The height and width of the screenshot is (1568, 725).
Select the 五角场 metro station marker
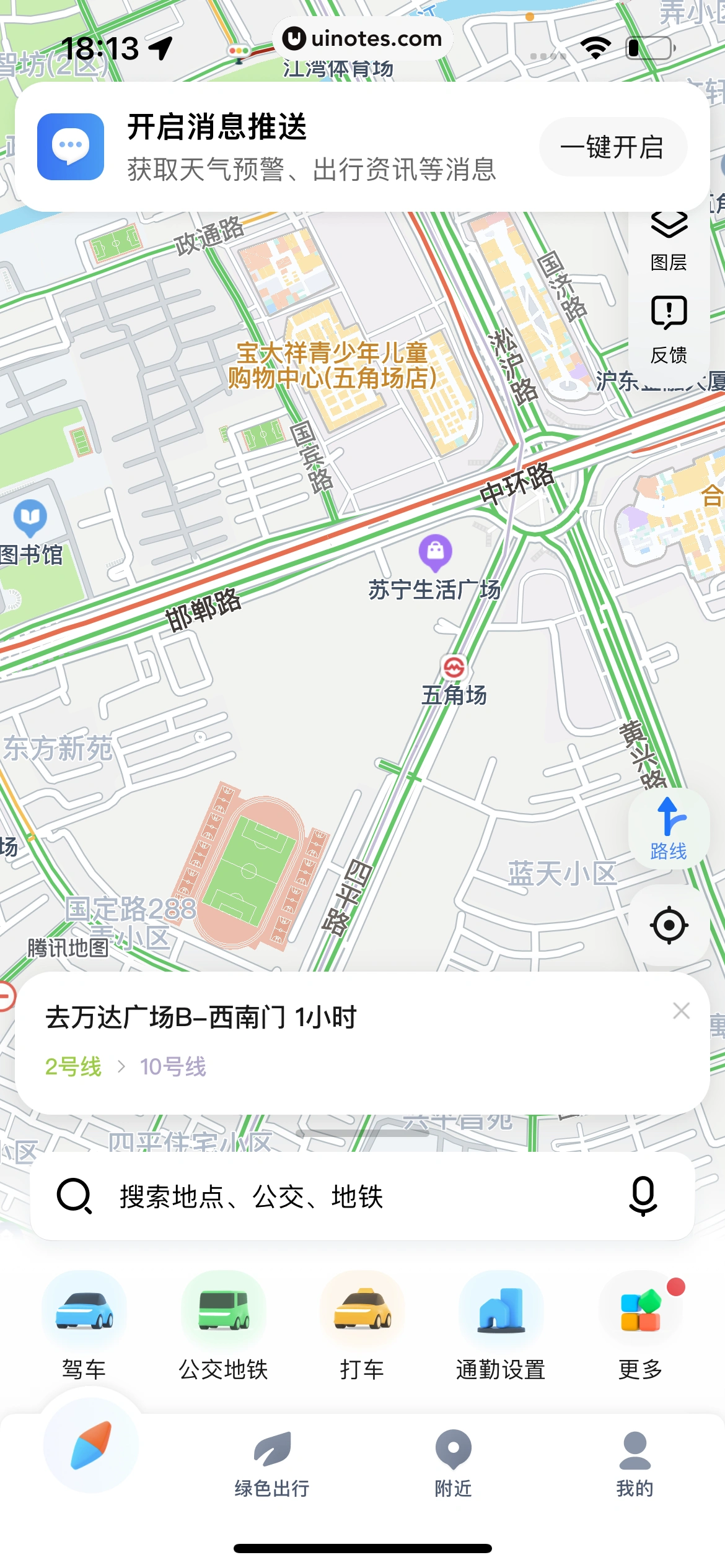[454, 668]
